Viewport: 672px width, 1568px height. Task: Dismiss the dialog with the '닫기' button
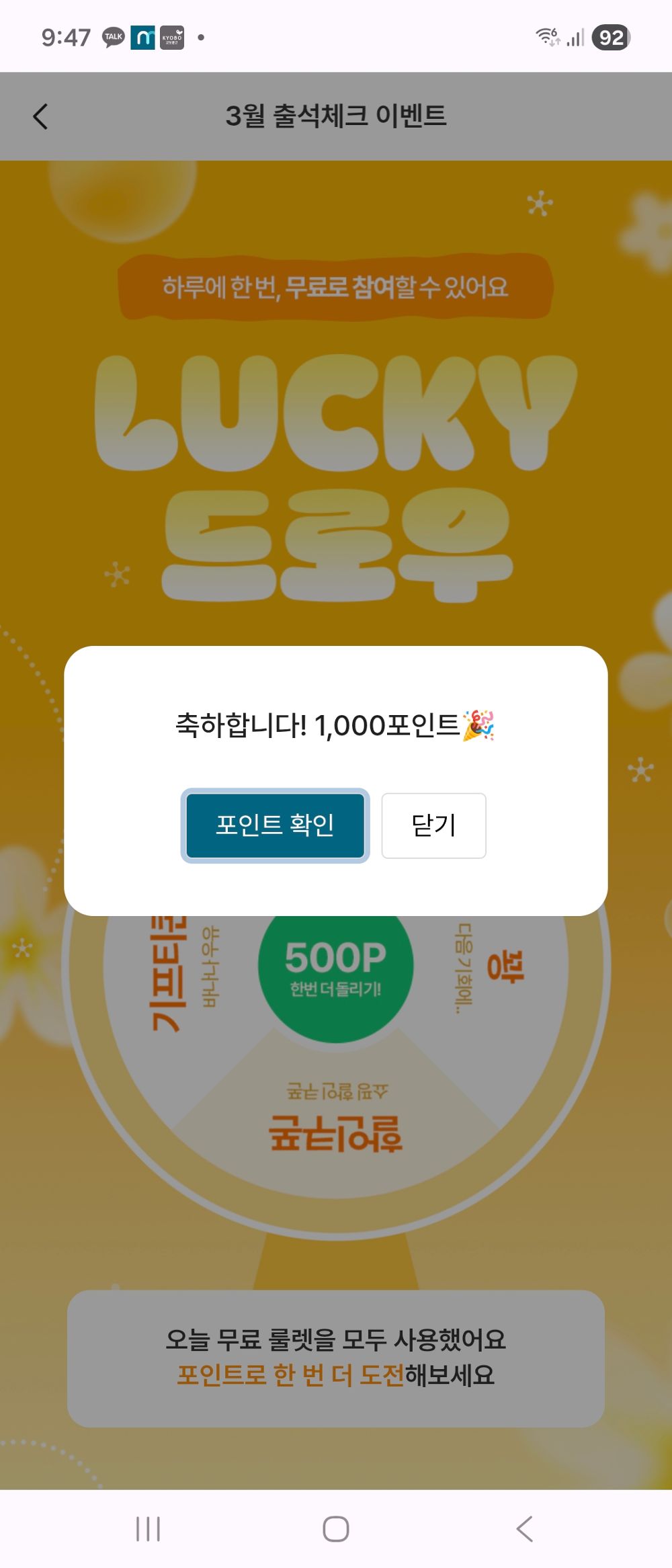click(x=433, y=826)
